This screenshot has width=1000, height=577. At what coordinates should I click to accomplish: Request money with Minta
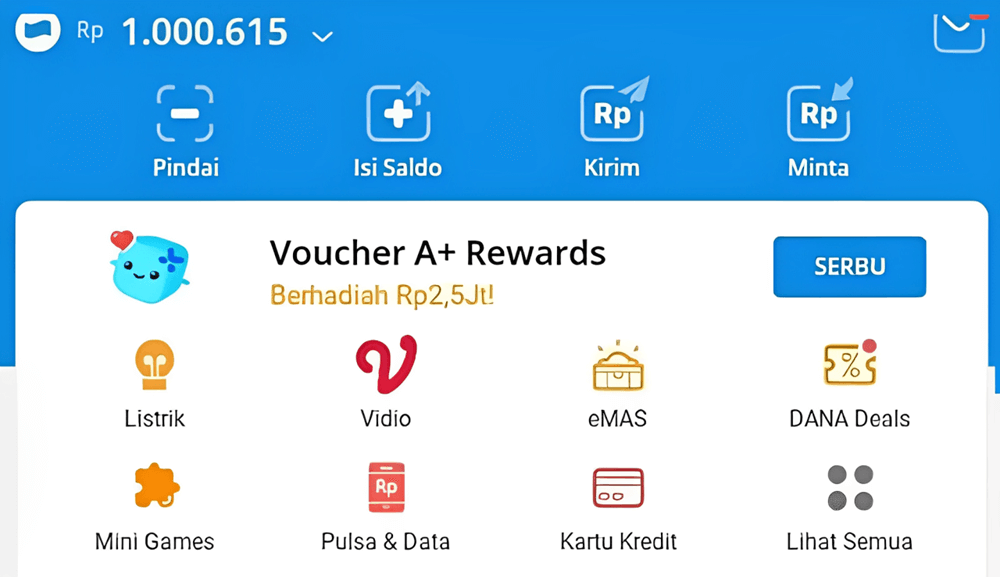coord(818,131)
